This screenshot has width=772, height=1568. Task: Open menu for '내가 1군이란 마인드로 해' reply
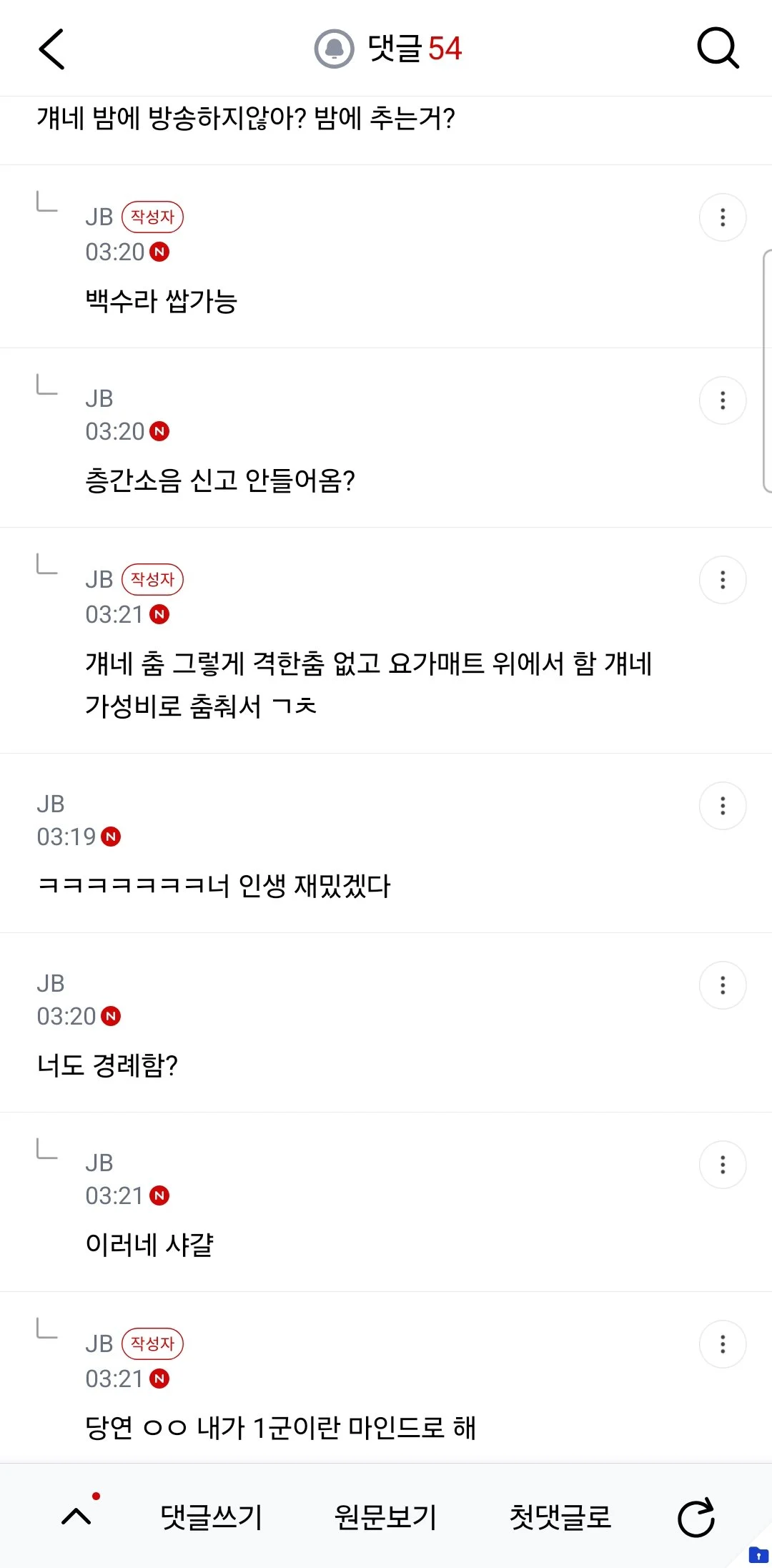pyautogui.click(x=723, y=1344)
